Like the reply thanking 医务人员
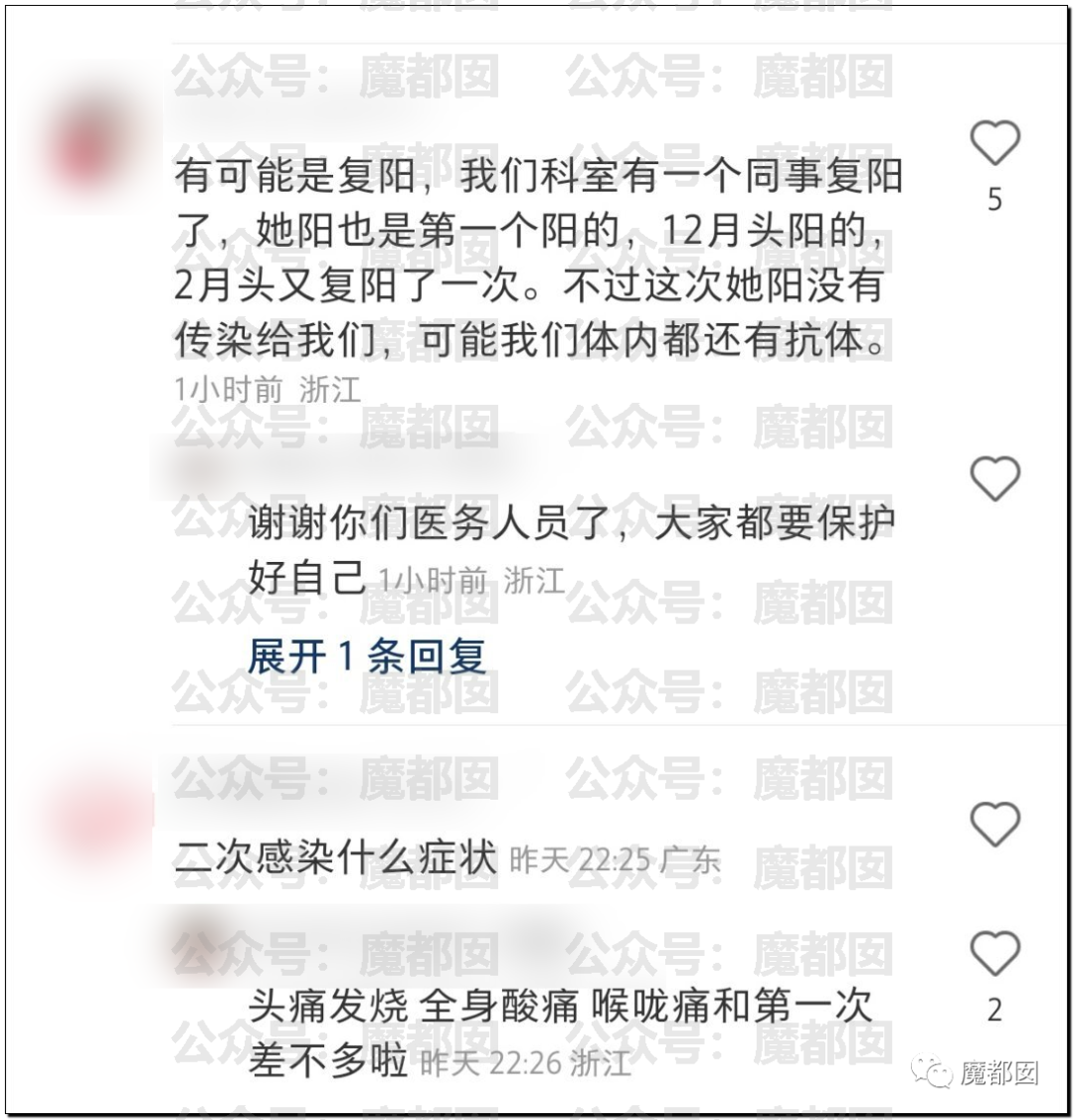This screenshot has width=1074, height=1120. [994, 478]
